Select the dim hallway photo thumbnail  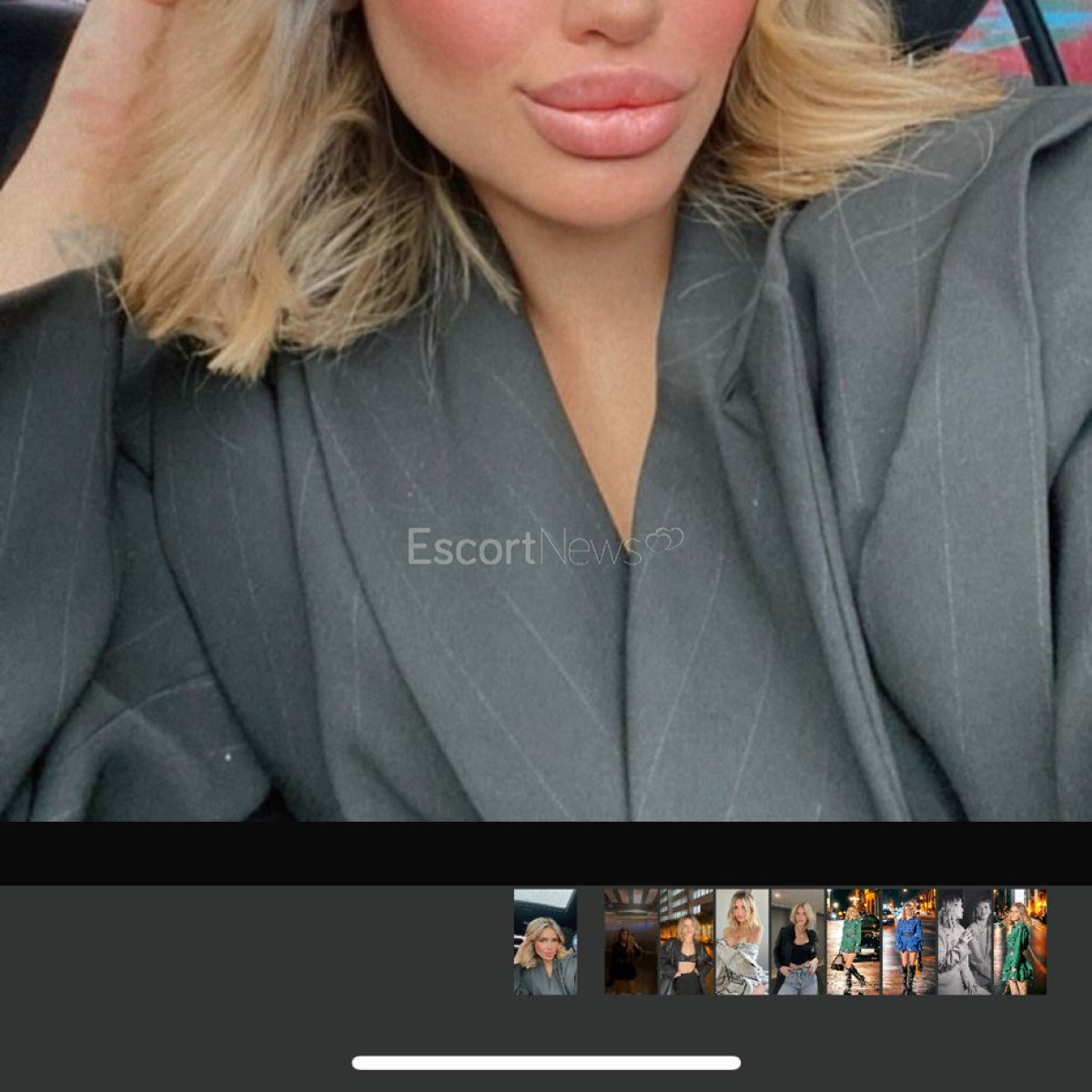tap(631, 942)
